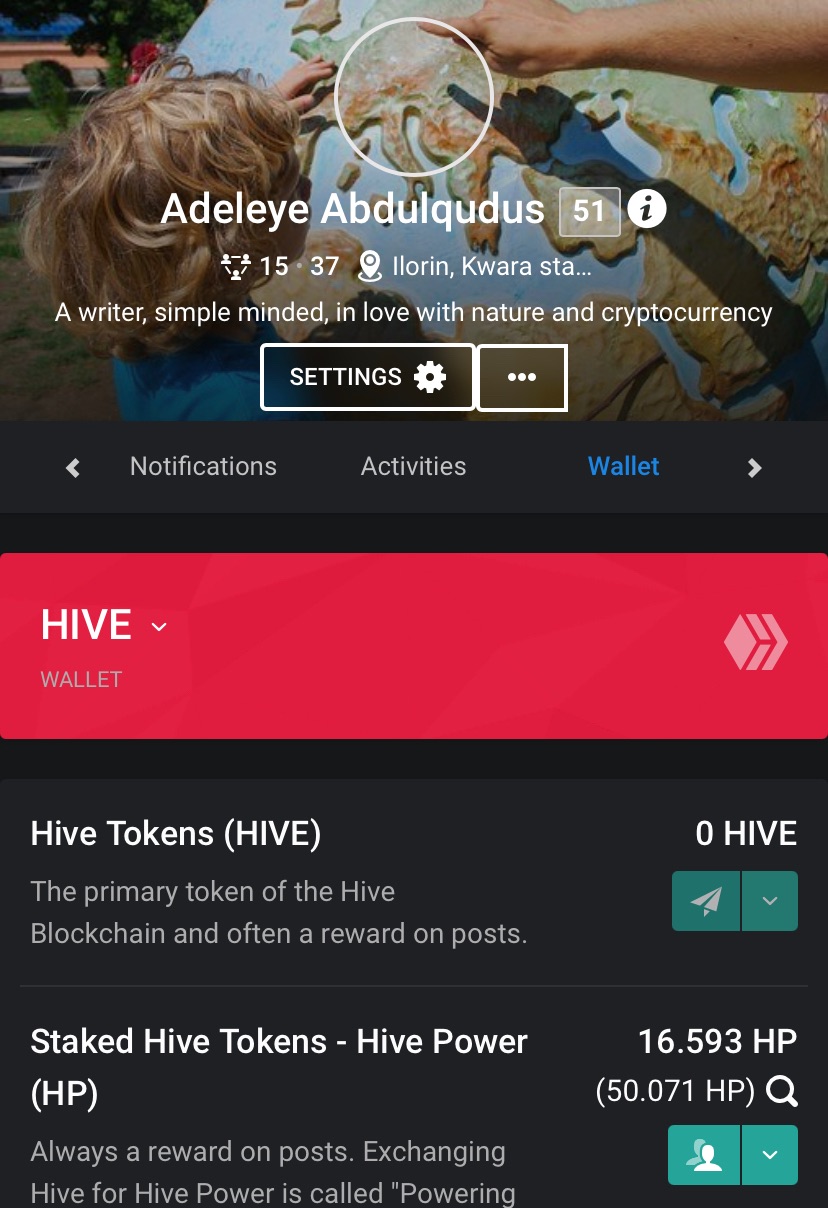Select the Wallet tab

click(623, 466)
